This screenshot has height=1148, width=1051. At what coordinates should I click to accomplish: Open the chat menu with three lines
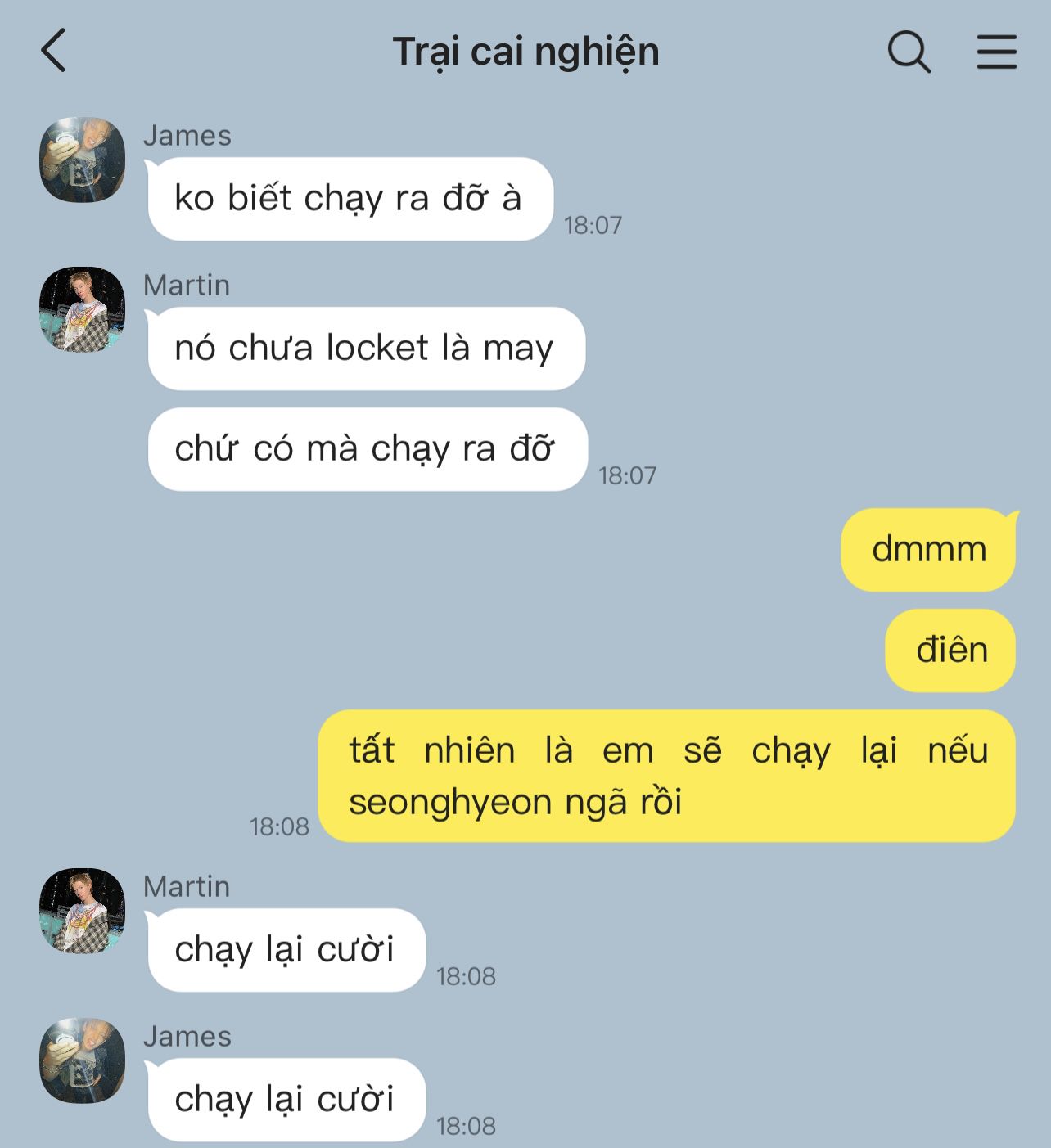(x=996, y=52)
